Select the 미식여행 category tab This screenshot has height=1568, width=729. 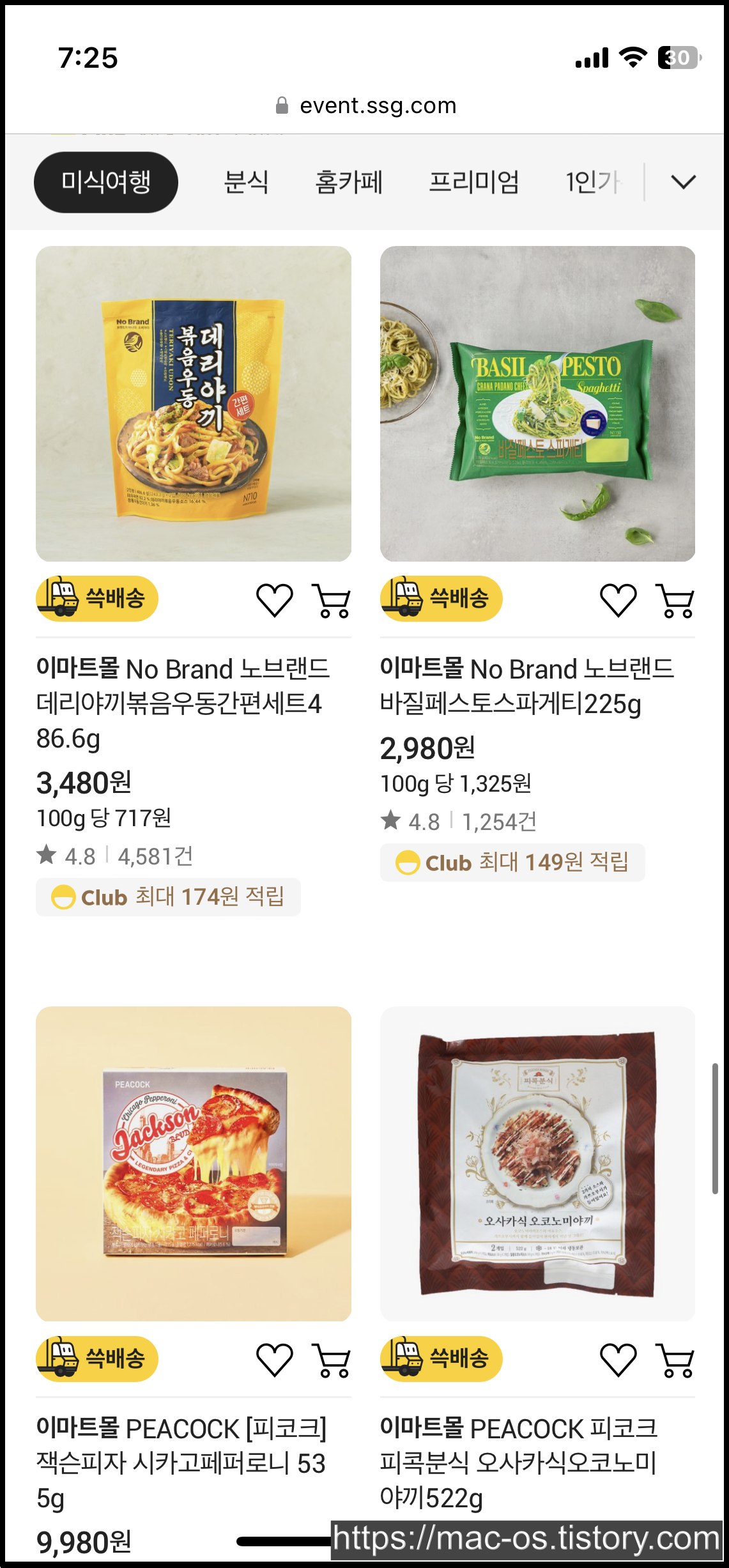[x=106, y=182]
